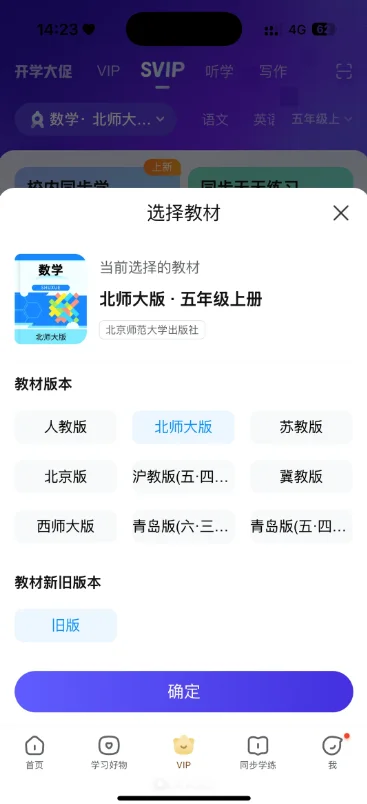Open the 同步学练 tab
This screenshot has height=804, width=367.
[258, 752]
